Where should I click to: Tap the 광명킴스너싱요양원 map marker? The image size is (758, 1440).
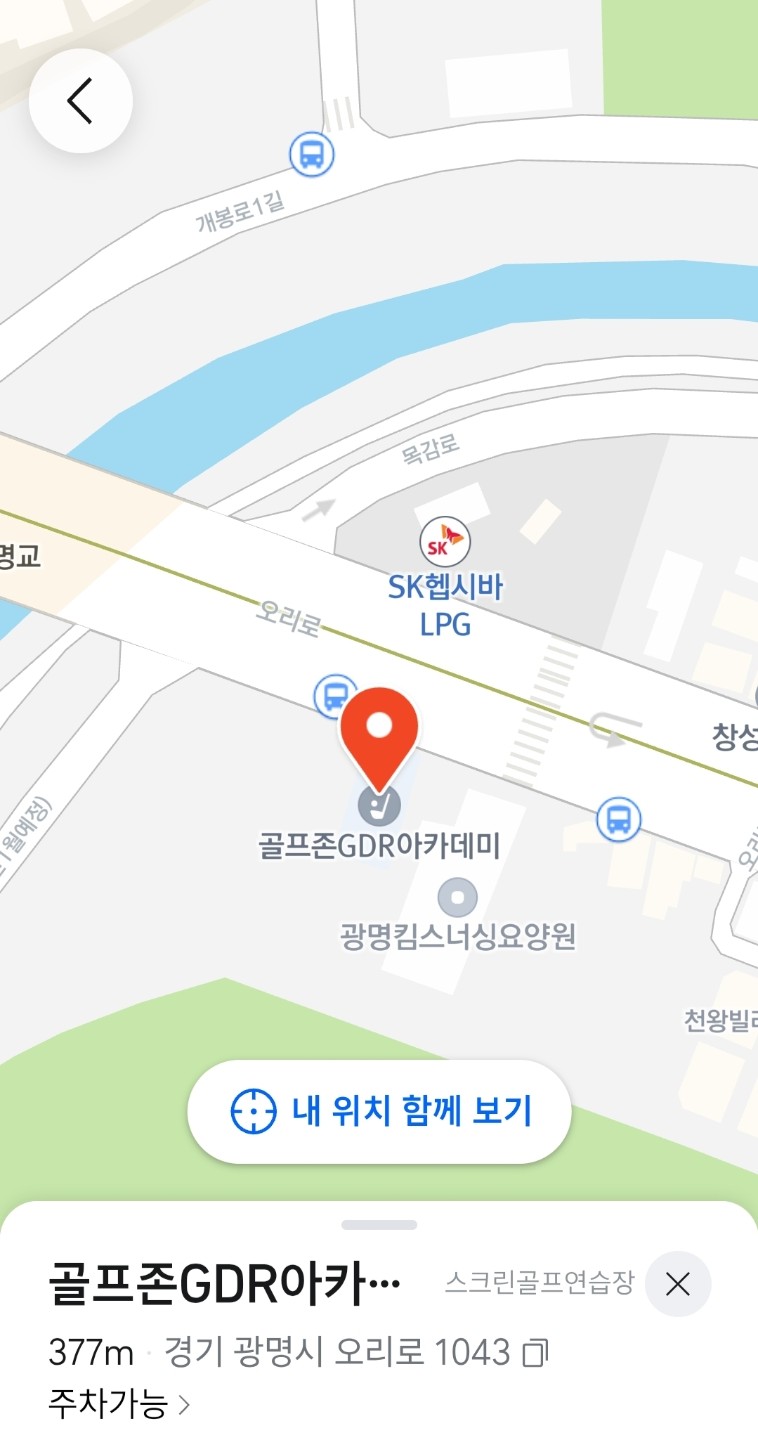pos(458,897)
